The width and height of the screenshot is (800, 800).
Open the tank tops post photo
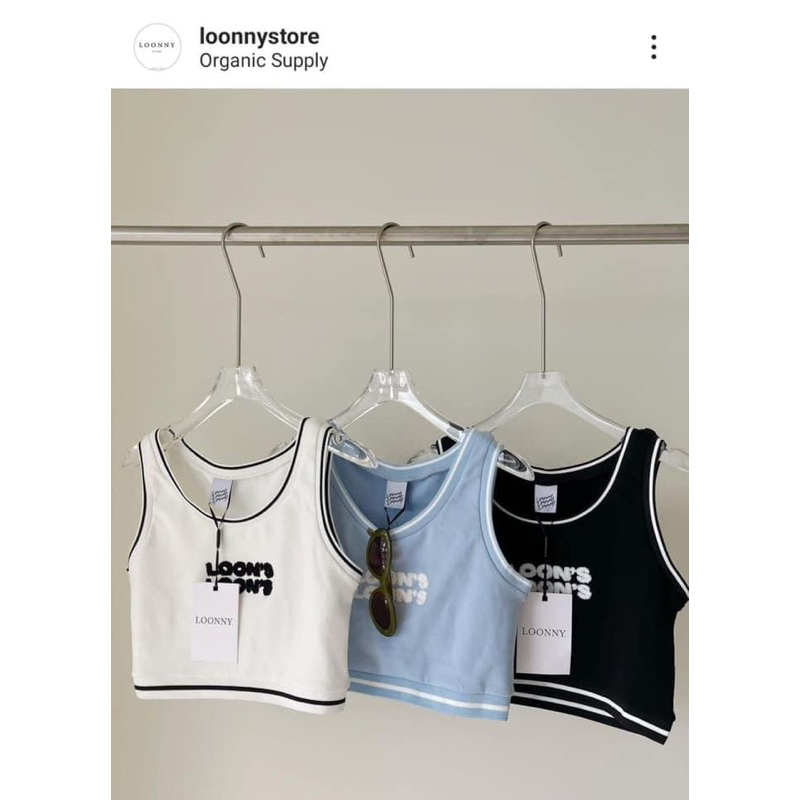(400, 440)
